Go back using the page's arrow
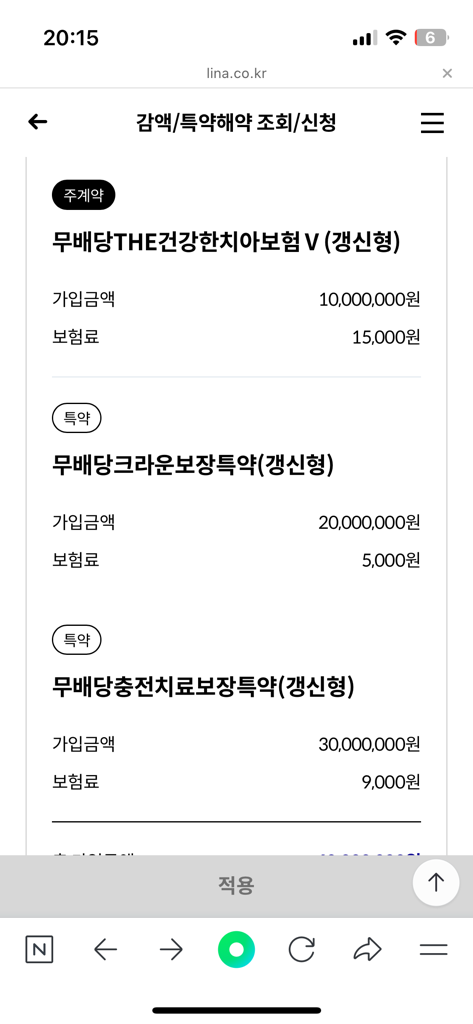This screenshot has height=1024, width=473. pos(38,121)
